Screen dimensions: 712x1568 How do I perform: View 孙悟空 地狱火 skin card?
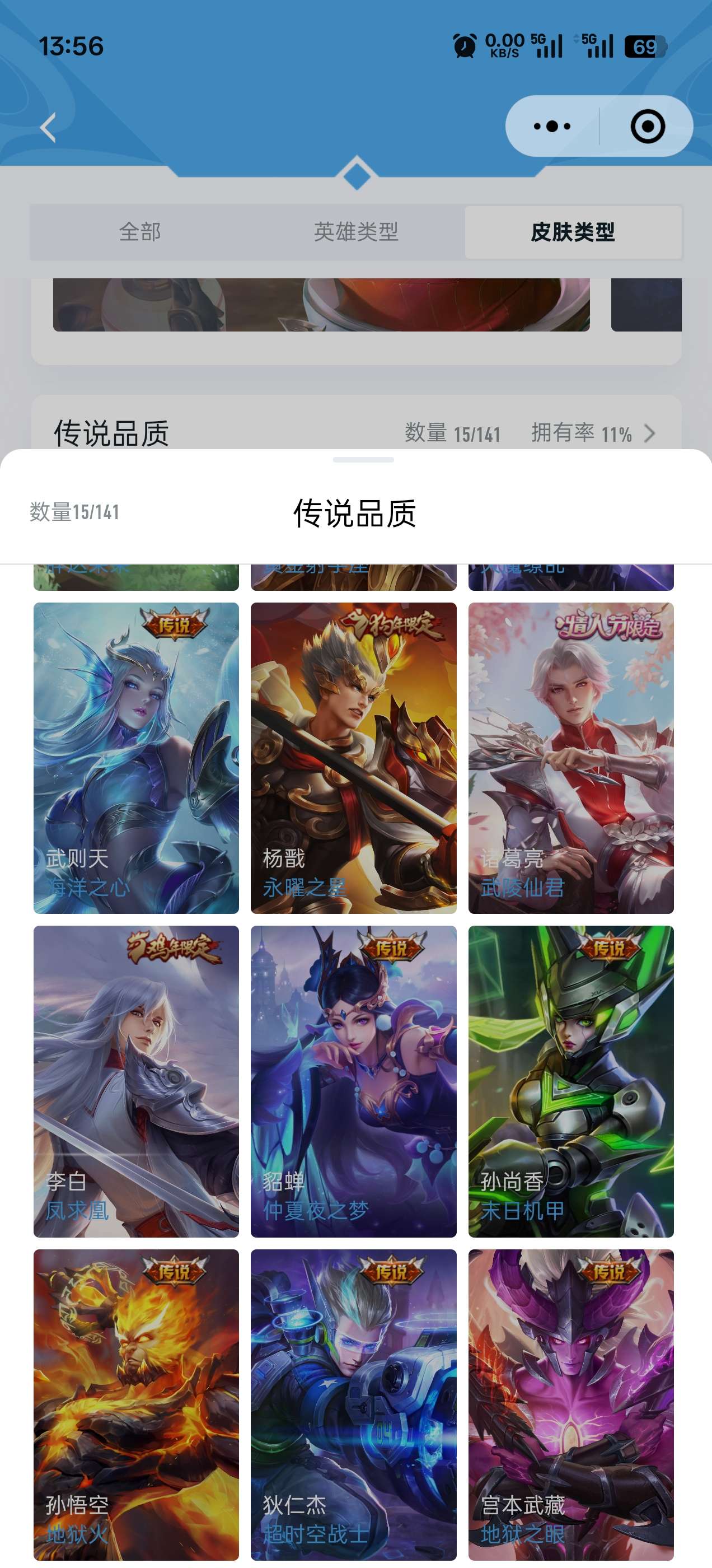(135, 1404)
